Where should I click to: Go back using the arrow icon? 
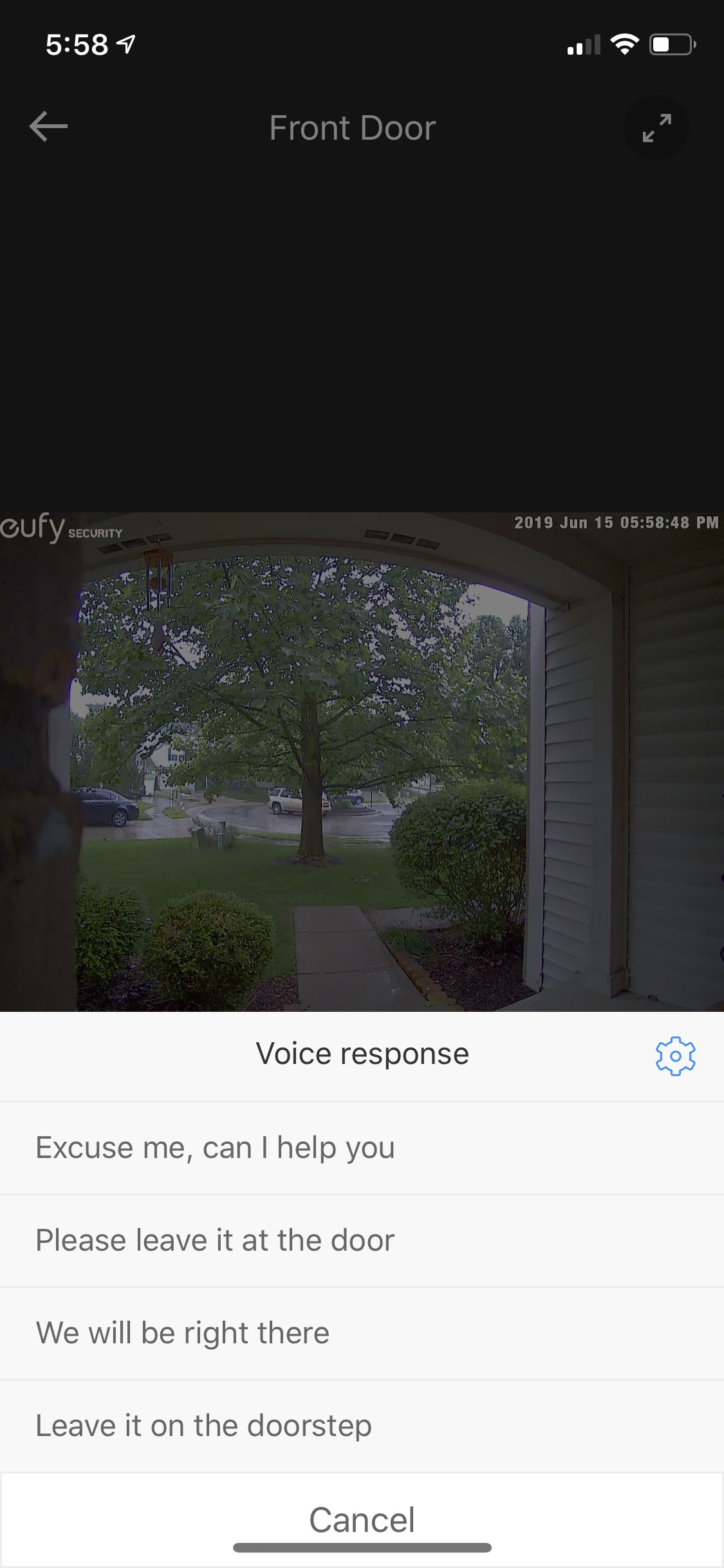click(x=48, y=126)
